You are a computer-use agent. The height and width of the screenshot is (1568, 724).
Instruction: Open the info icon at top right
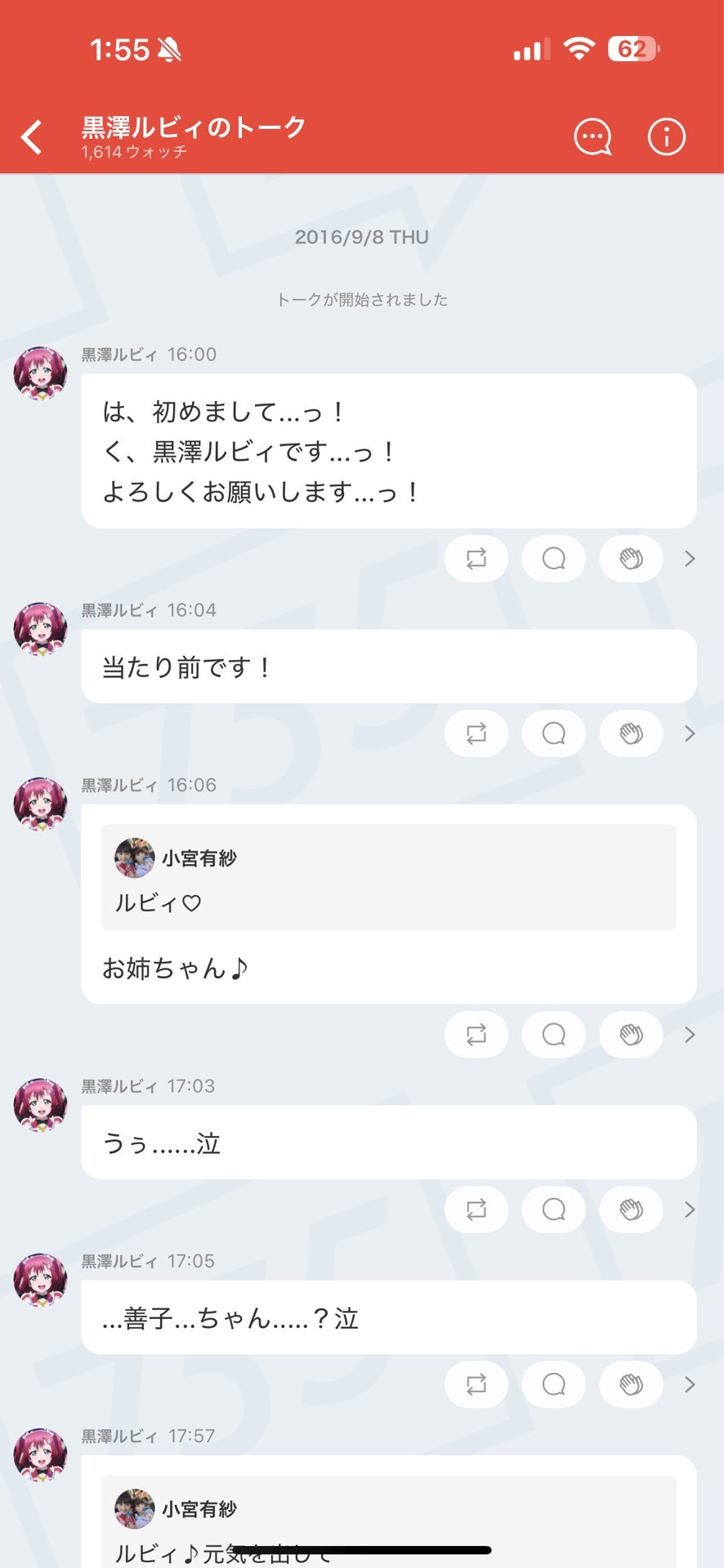click(666, 136)
